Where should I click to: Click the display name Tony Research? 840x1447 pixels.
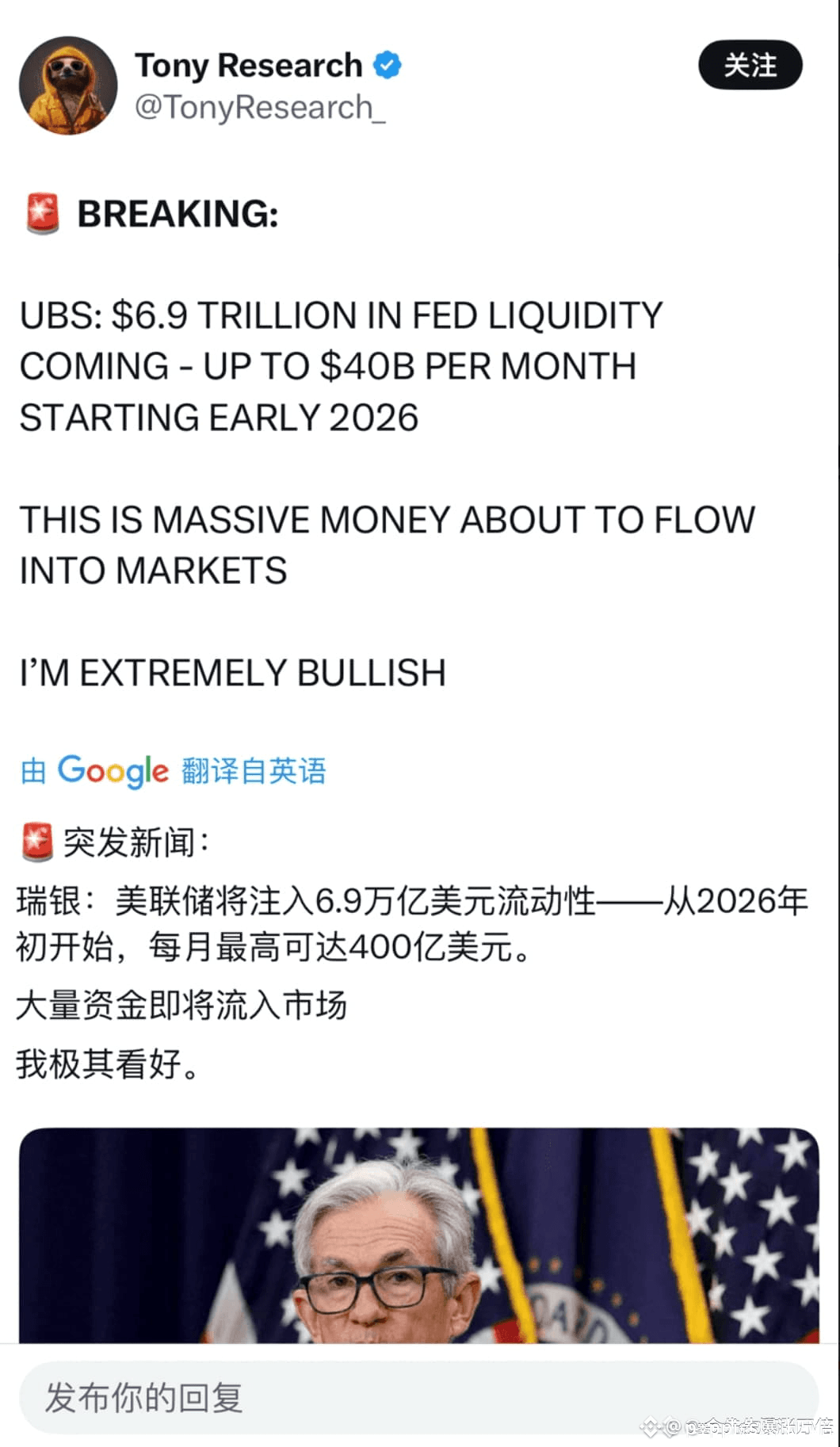click(248, 64)
